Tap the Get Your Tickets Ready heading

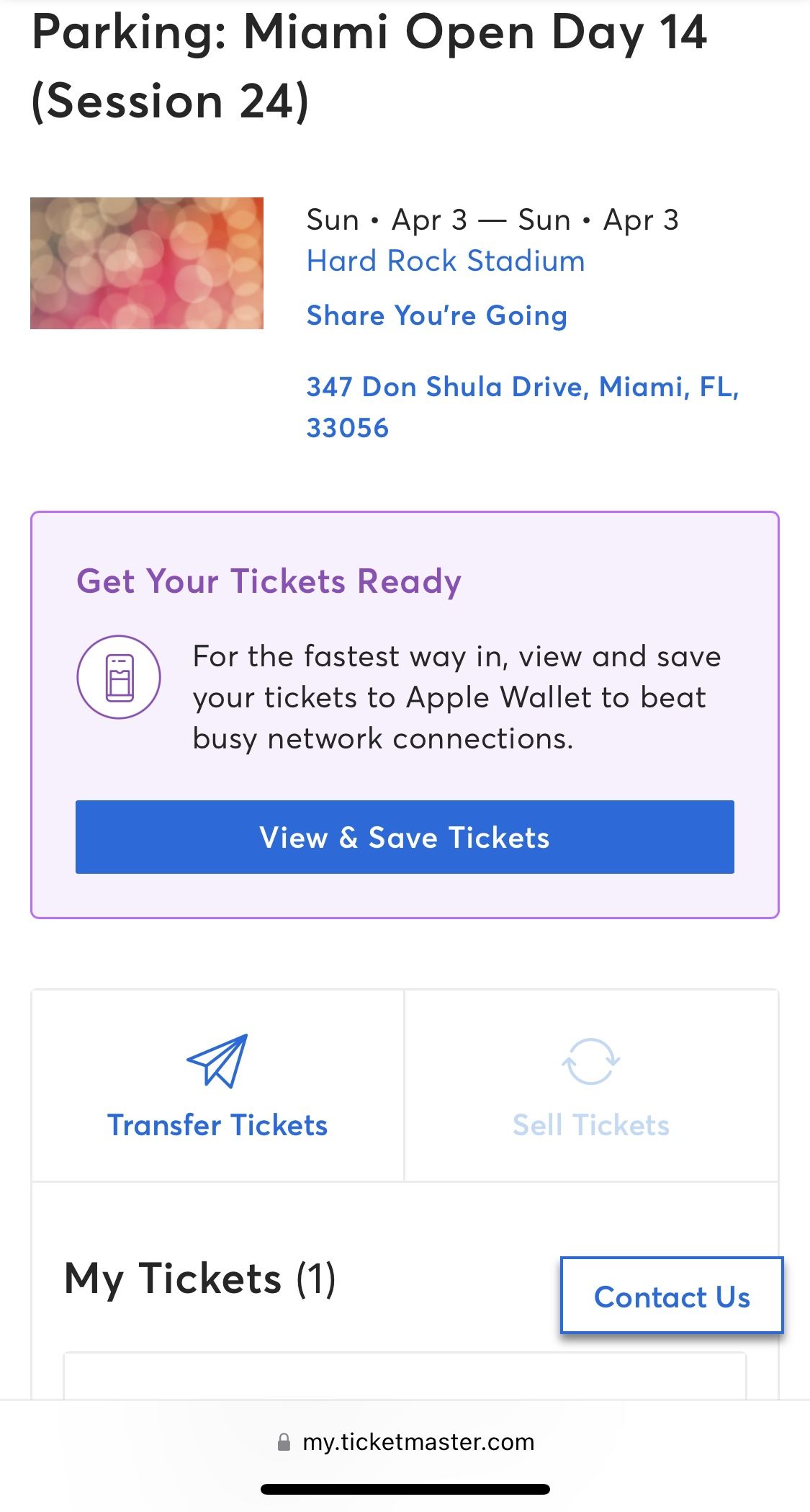pyautogui.click(x=269, y=582)
